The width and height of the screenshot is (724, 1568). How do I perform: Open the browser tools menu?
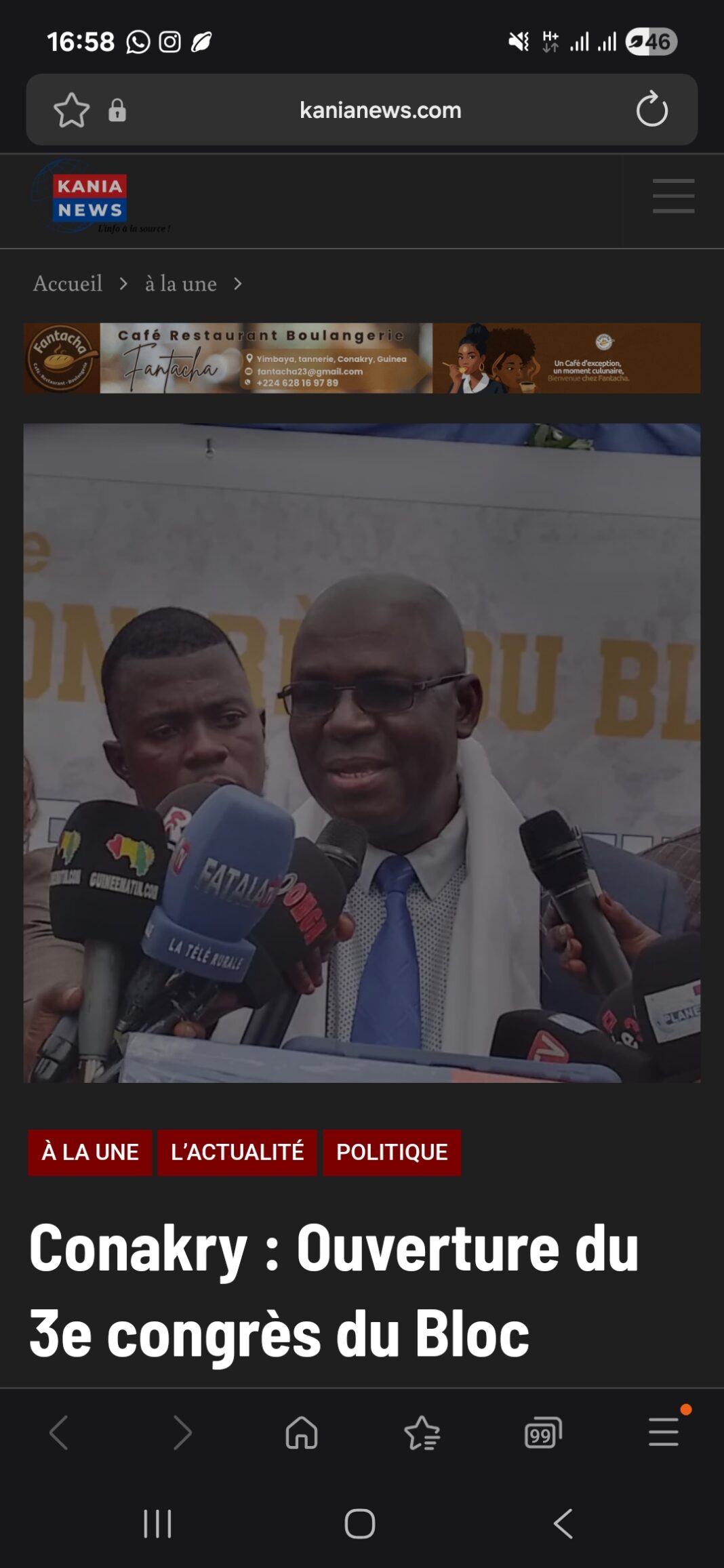[664, 1432]
